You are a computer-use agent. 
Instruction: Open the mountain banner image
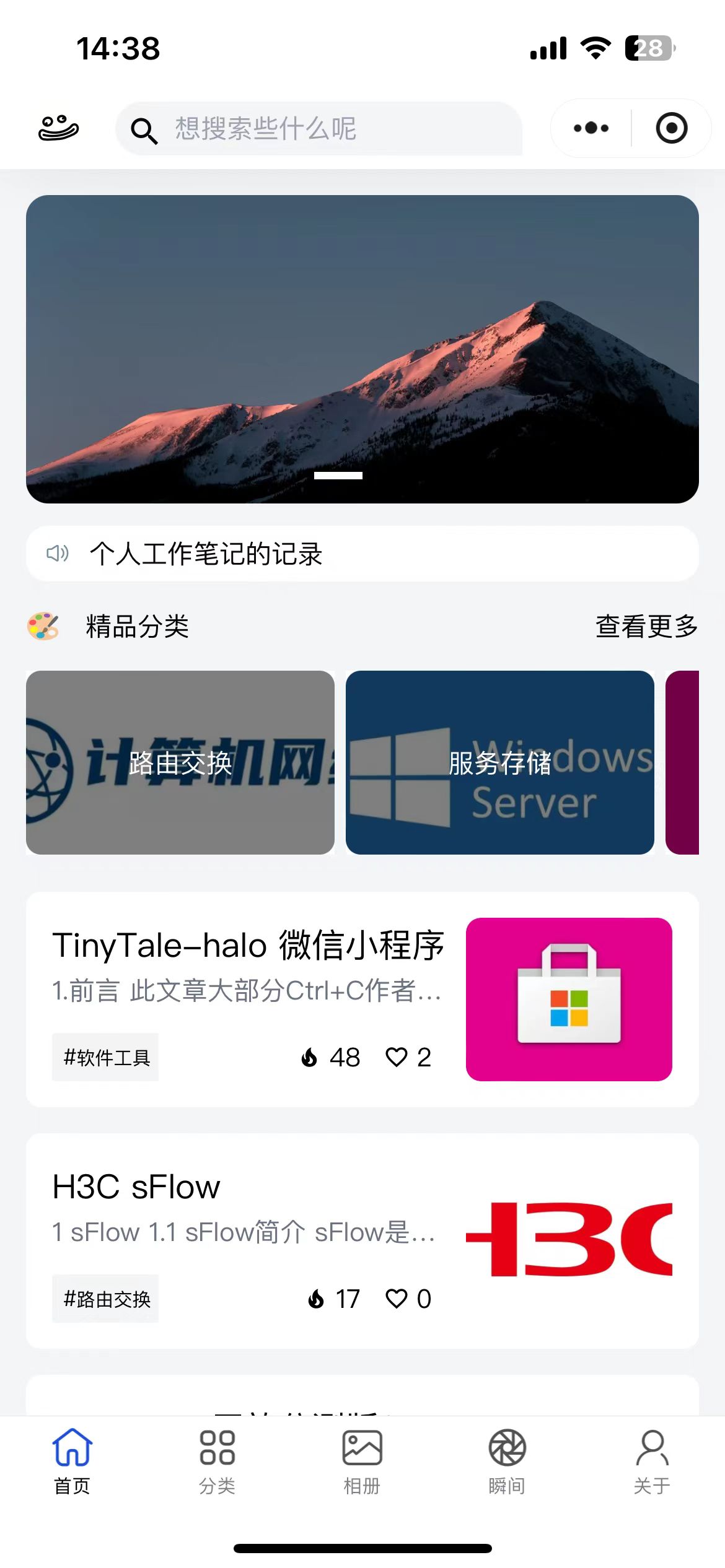click(362, 349)
